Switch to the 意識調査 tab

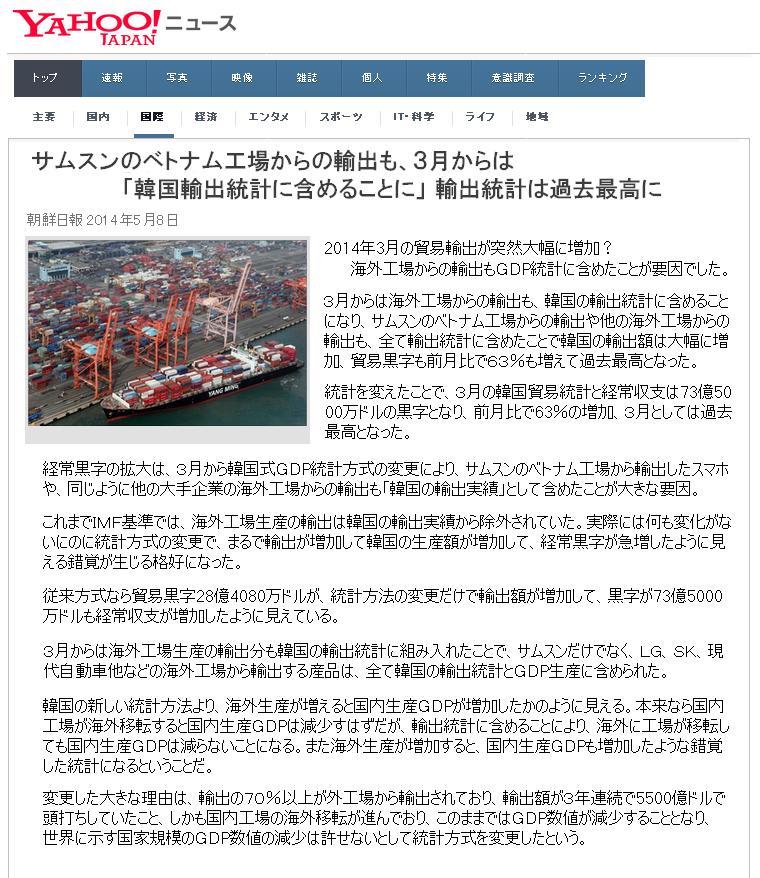512,78
